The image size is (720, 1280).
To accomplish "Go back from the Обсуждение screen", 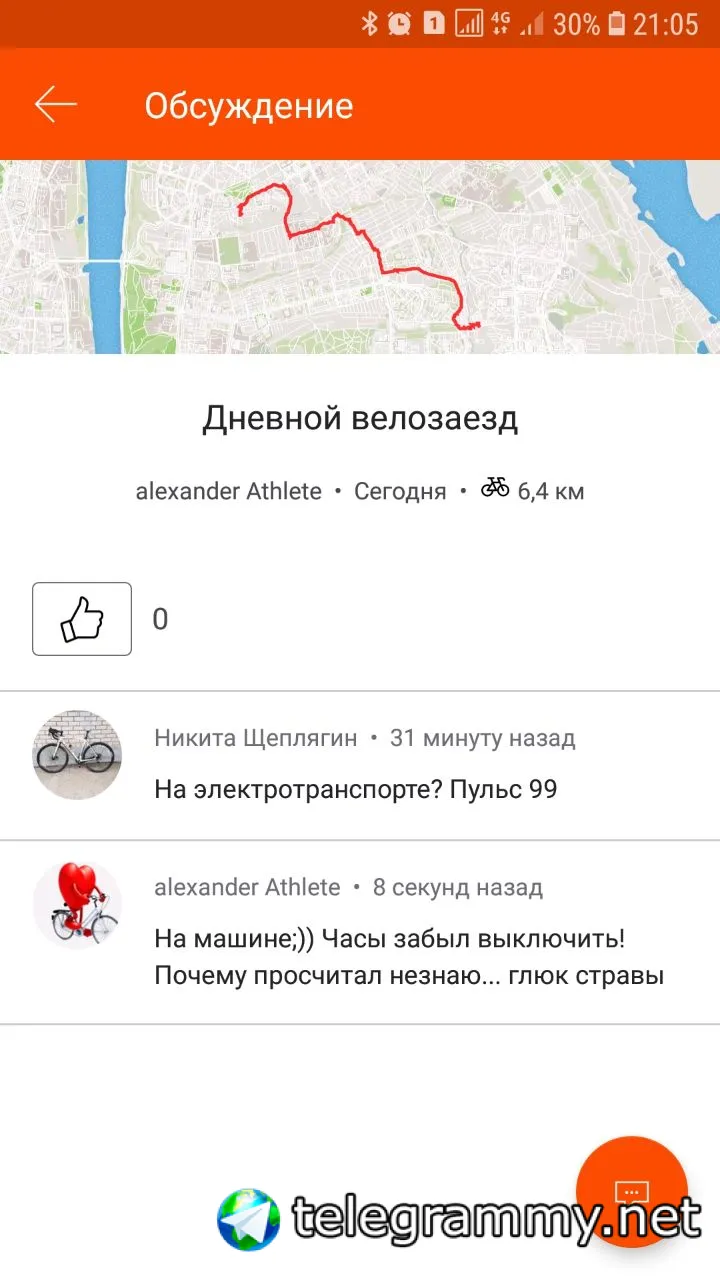I will click(56, 105).
